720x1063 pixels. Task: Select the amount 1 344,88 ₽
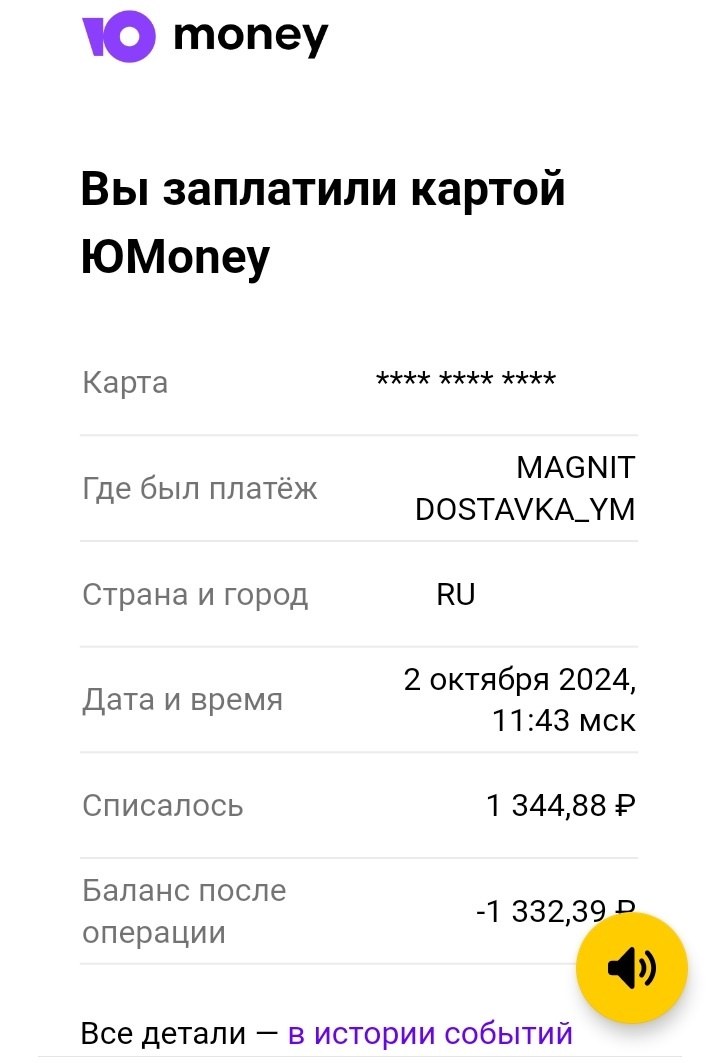coord(558,804)
